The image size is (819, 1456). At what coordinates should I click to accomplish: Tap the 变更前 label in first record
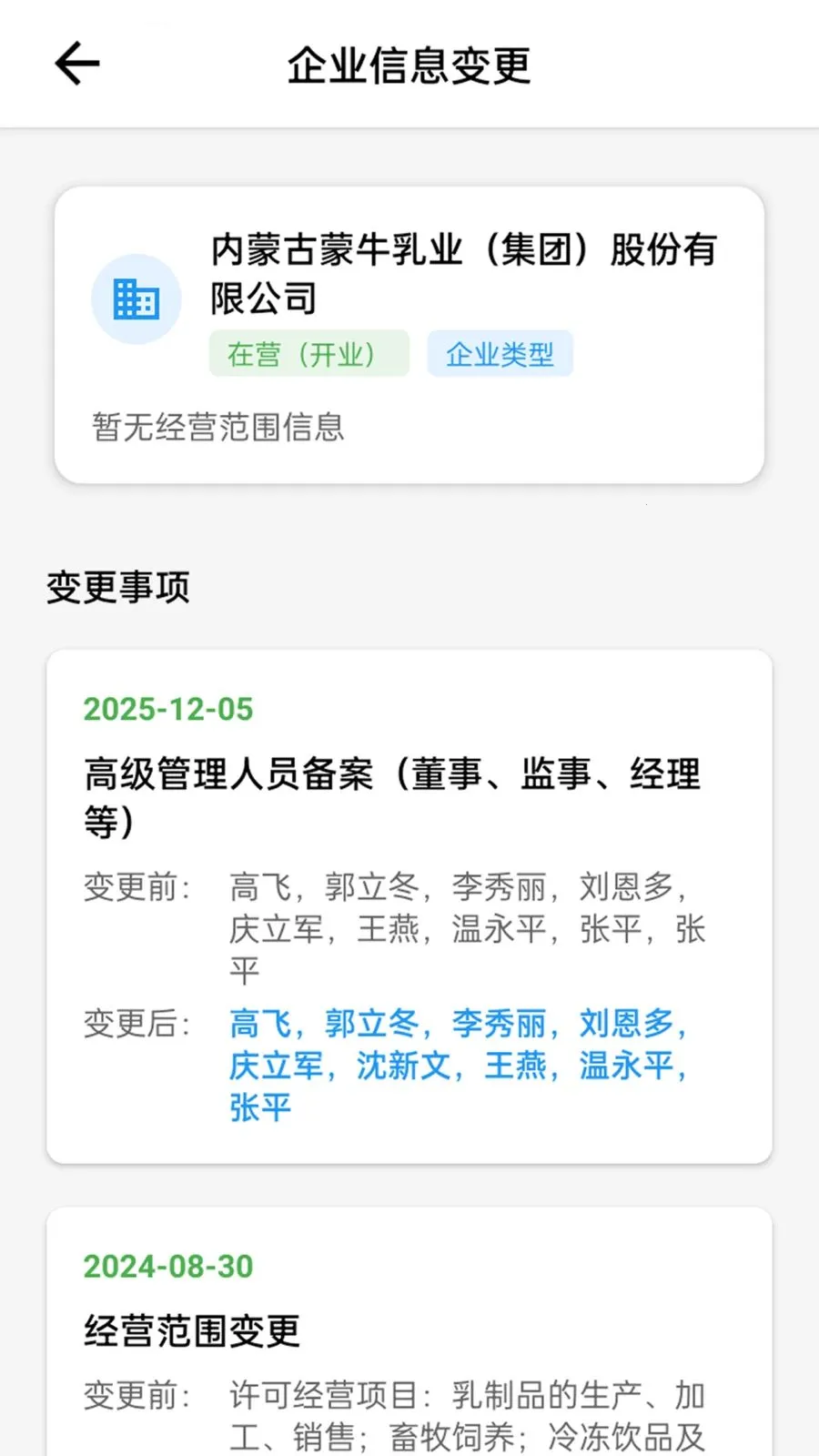point(132,887)
